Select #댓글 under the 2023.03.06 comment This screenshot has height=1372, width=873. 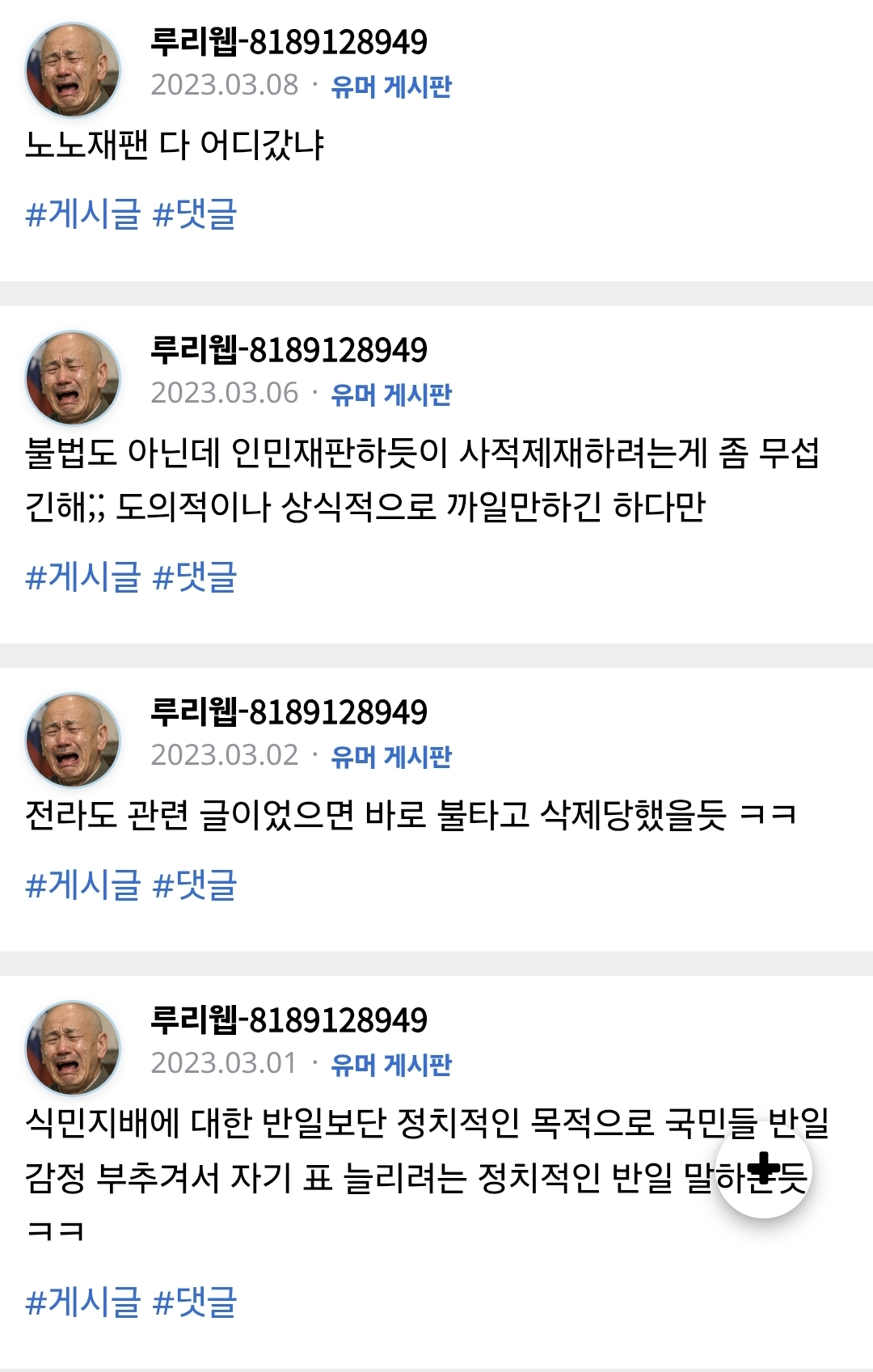(x=195, y=576)
